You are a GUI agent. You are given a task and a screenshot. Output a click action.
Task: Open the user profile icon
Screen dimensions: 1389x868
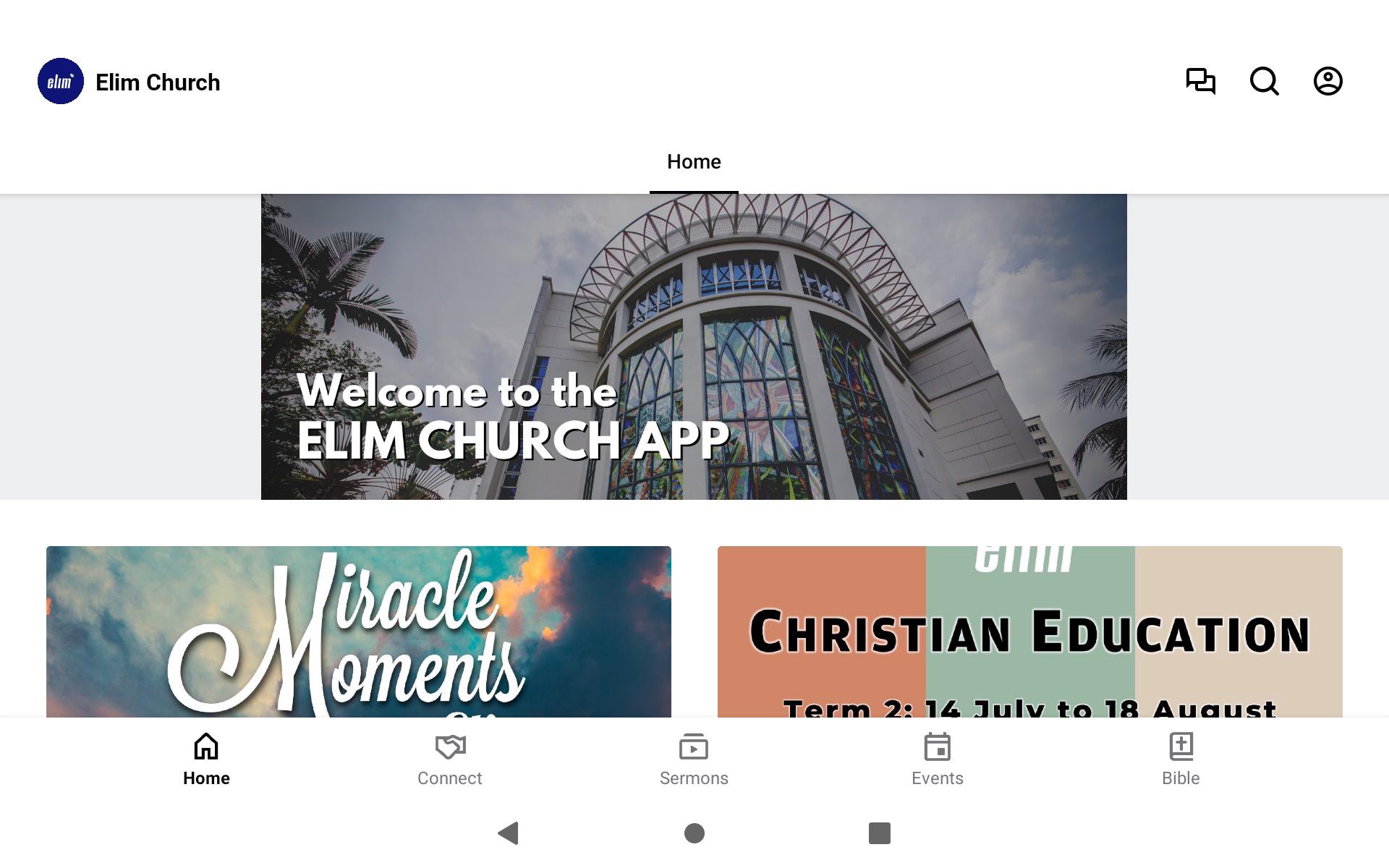pos(1328,81)
